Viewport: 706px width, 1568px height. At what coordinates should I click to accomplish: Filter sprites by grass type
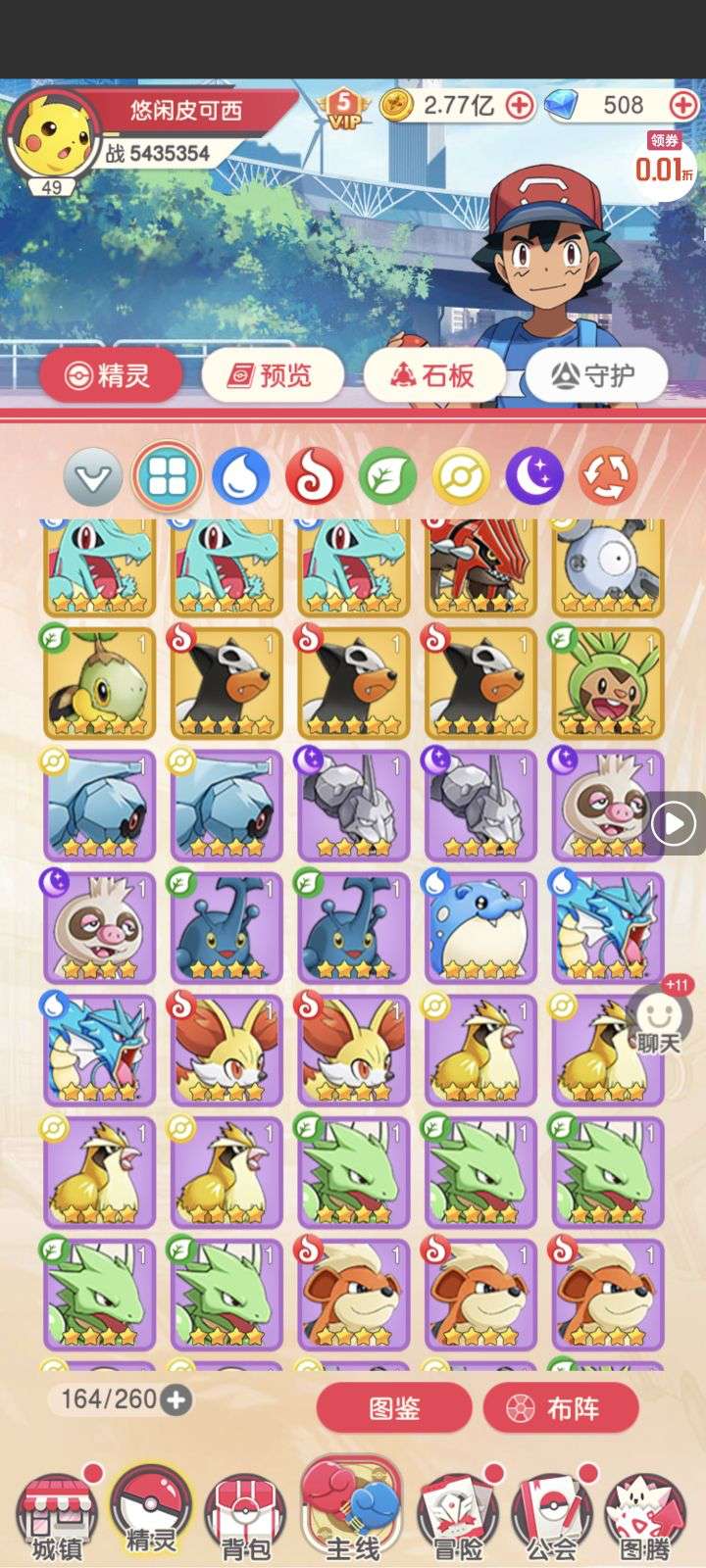click(387, 477)
